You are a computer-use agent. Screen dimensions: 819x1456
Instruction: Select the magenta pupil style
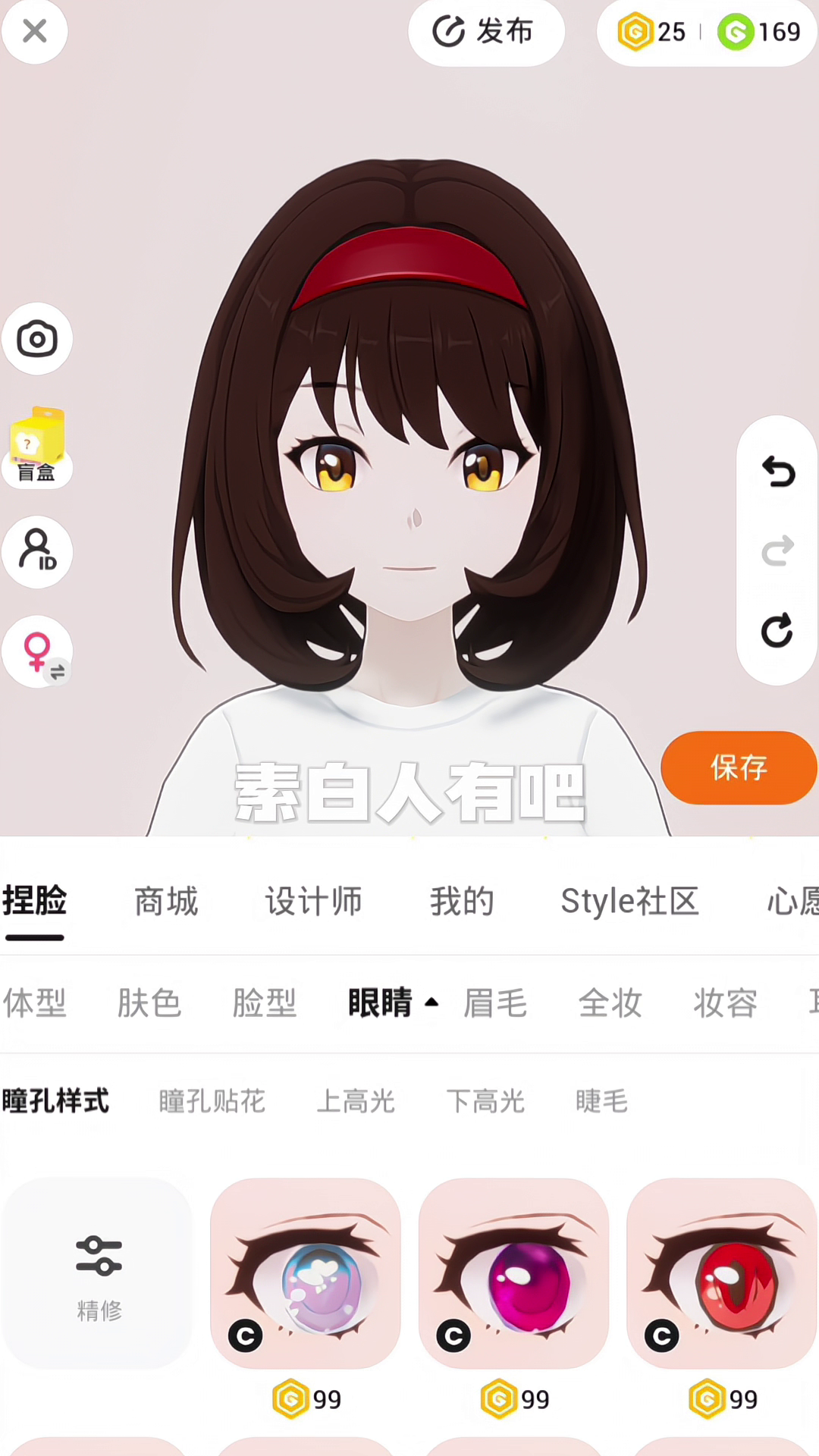point(513,1272)
